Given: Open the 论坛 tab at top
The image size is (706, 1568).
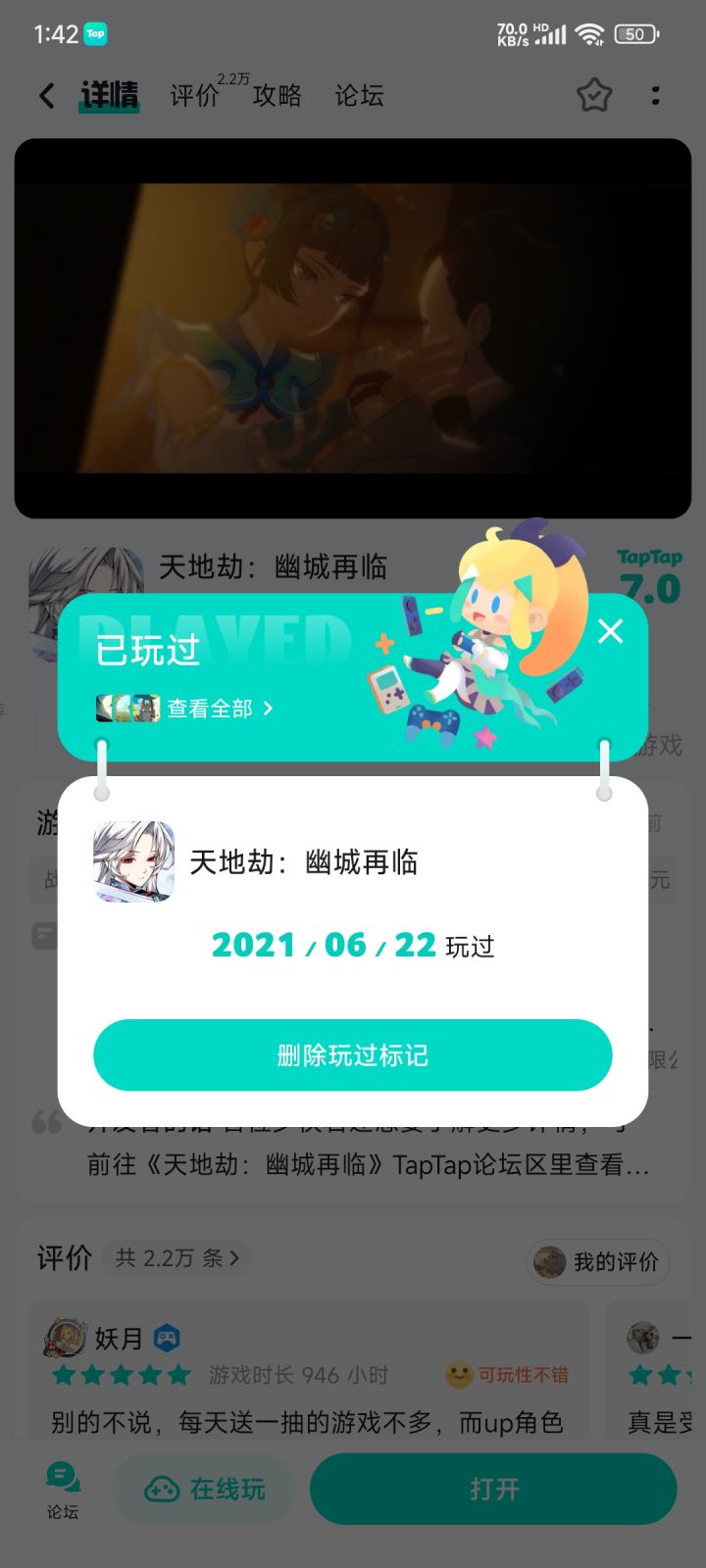Looking at the screenshot, I should click(x=357, y=95).
